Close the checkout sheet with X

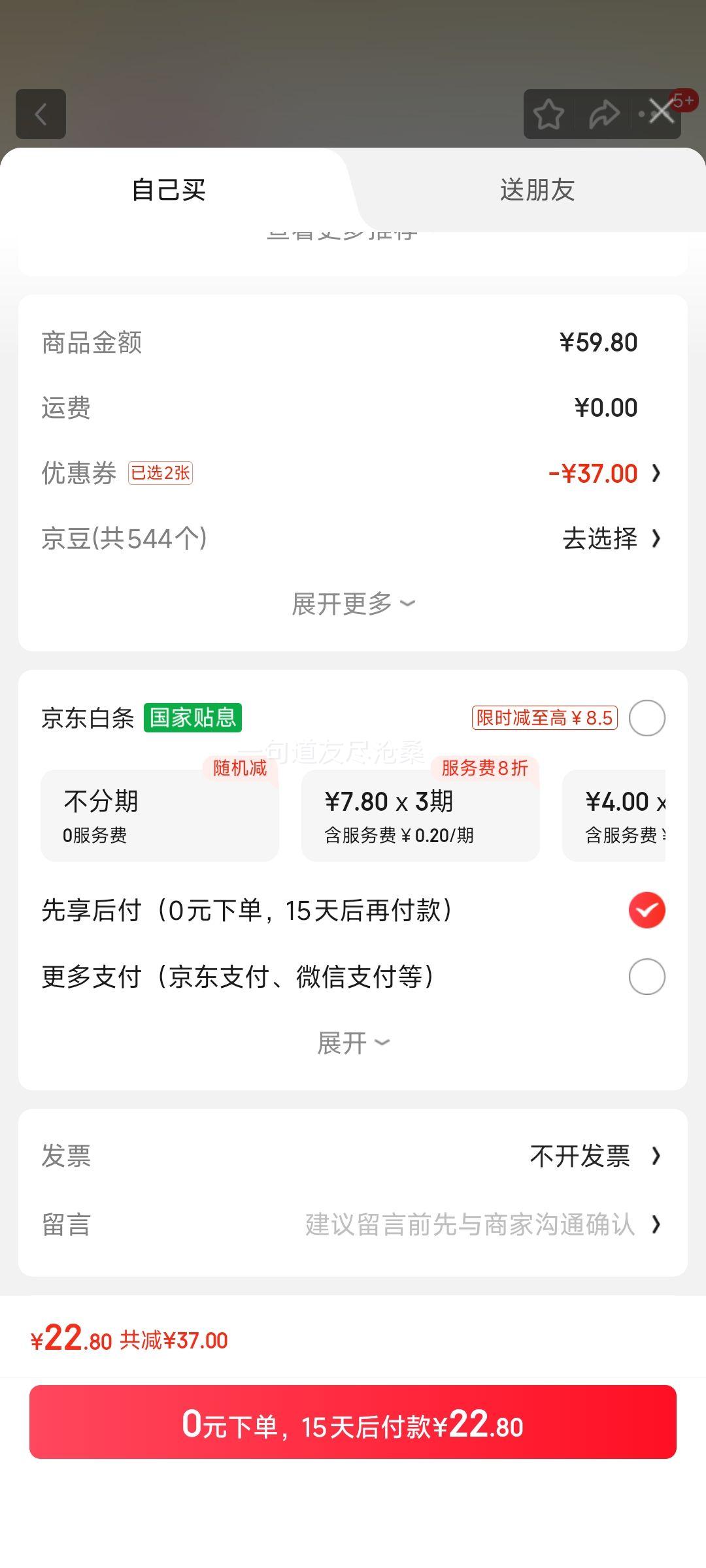pos(662,112)
